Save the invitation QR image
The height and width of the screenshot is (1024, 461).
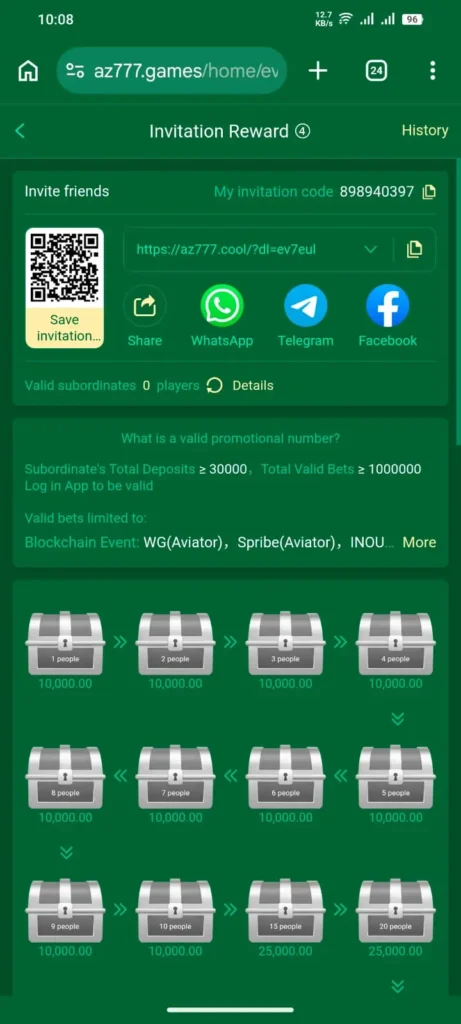click(65, 328)
